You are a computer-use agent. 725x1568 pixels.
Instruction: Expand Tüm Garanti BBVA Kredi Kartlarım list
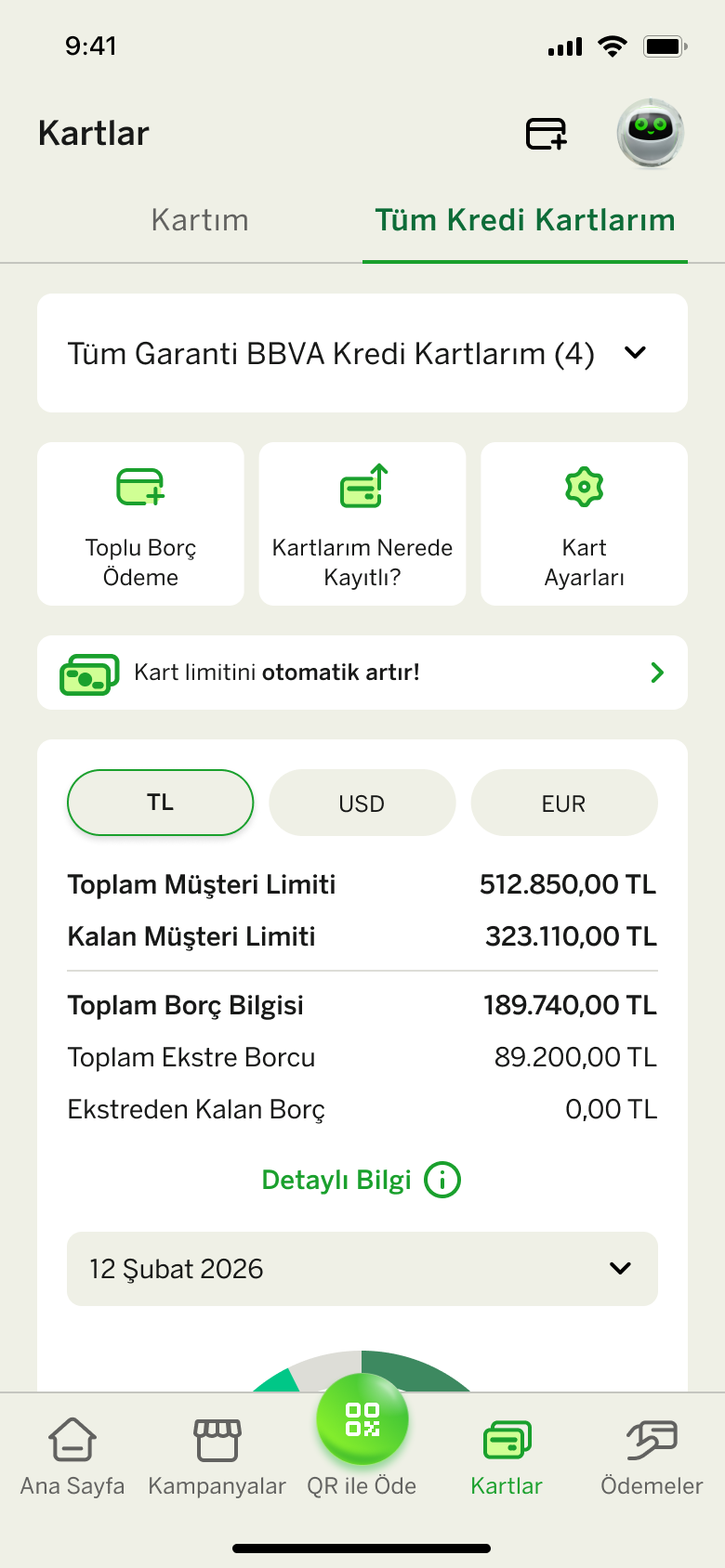pyautogui.click(x=635, y=353)
